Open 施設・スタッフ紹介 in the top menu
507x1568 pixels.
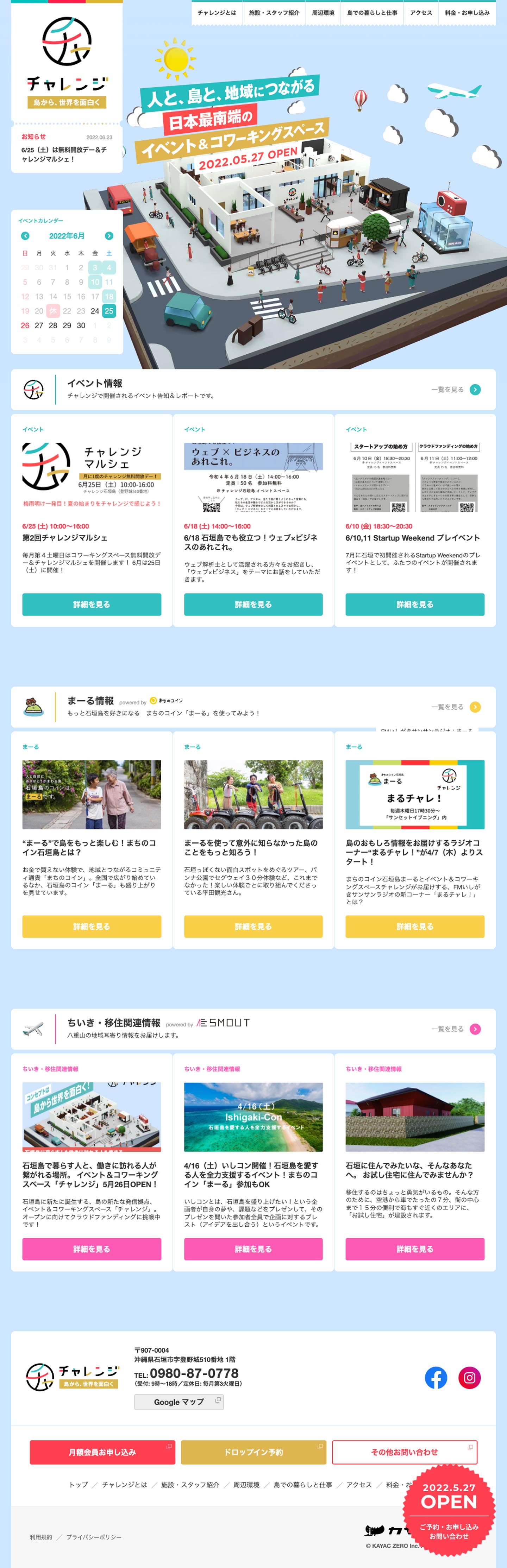coord(274,13)
